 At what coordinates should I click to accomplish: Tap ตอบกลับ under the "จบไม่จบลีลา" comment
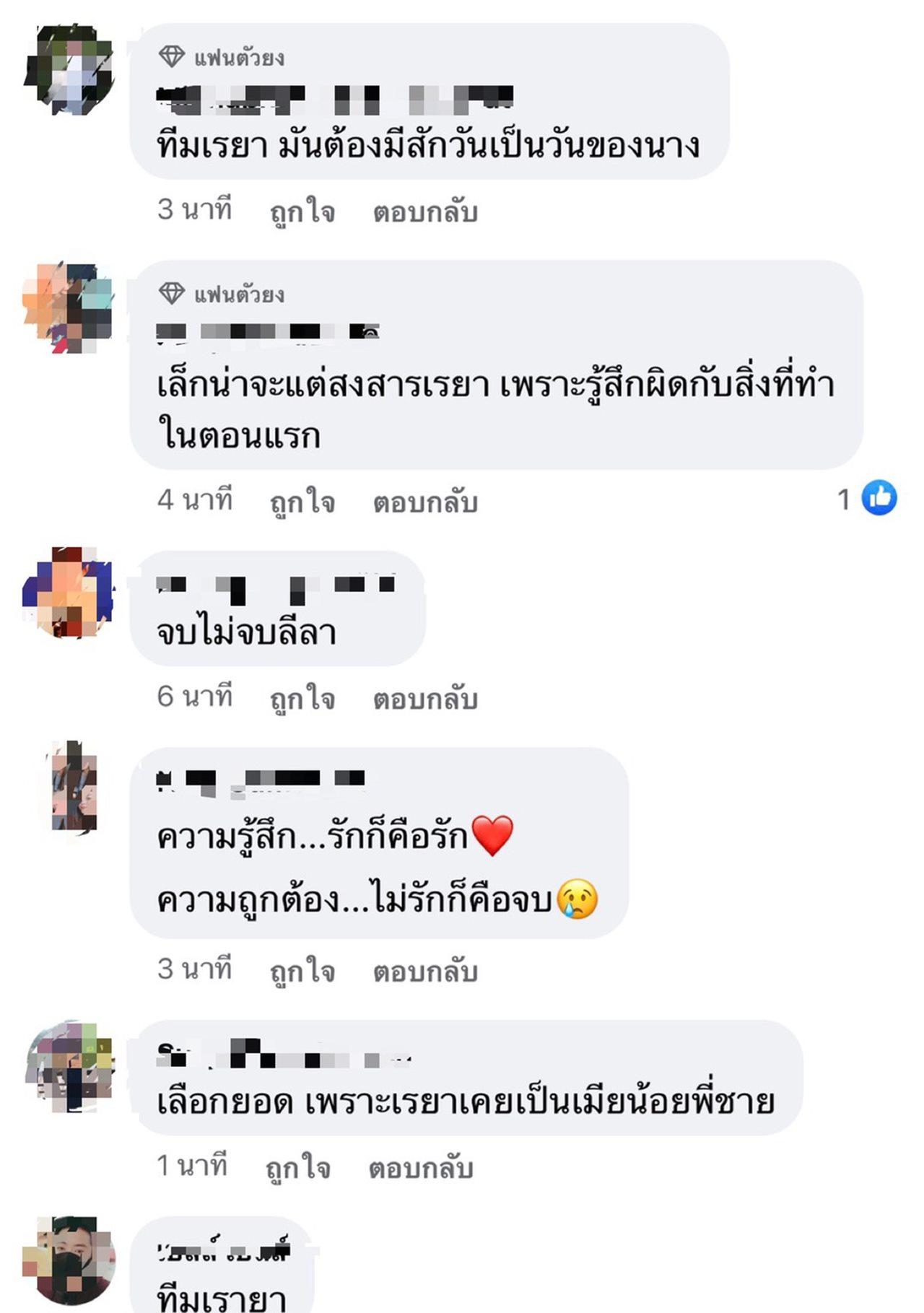pos(425,698)
